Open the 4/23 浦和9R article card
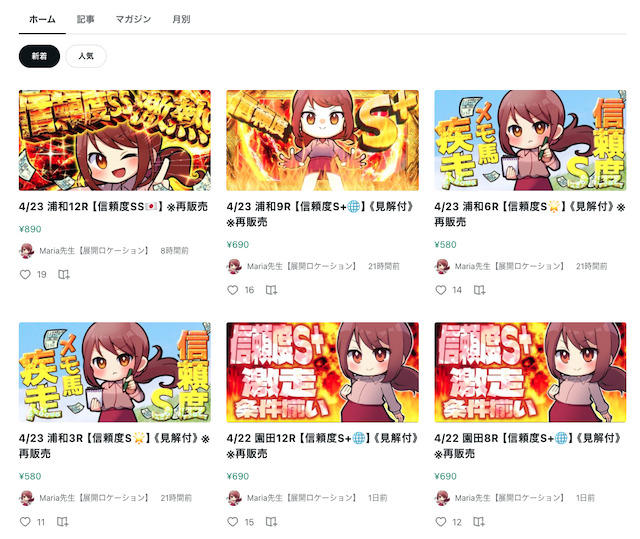 coord(322,140)
